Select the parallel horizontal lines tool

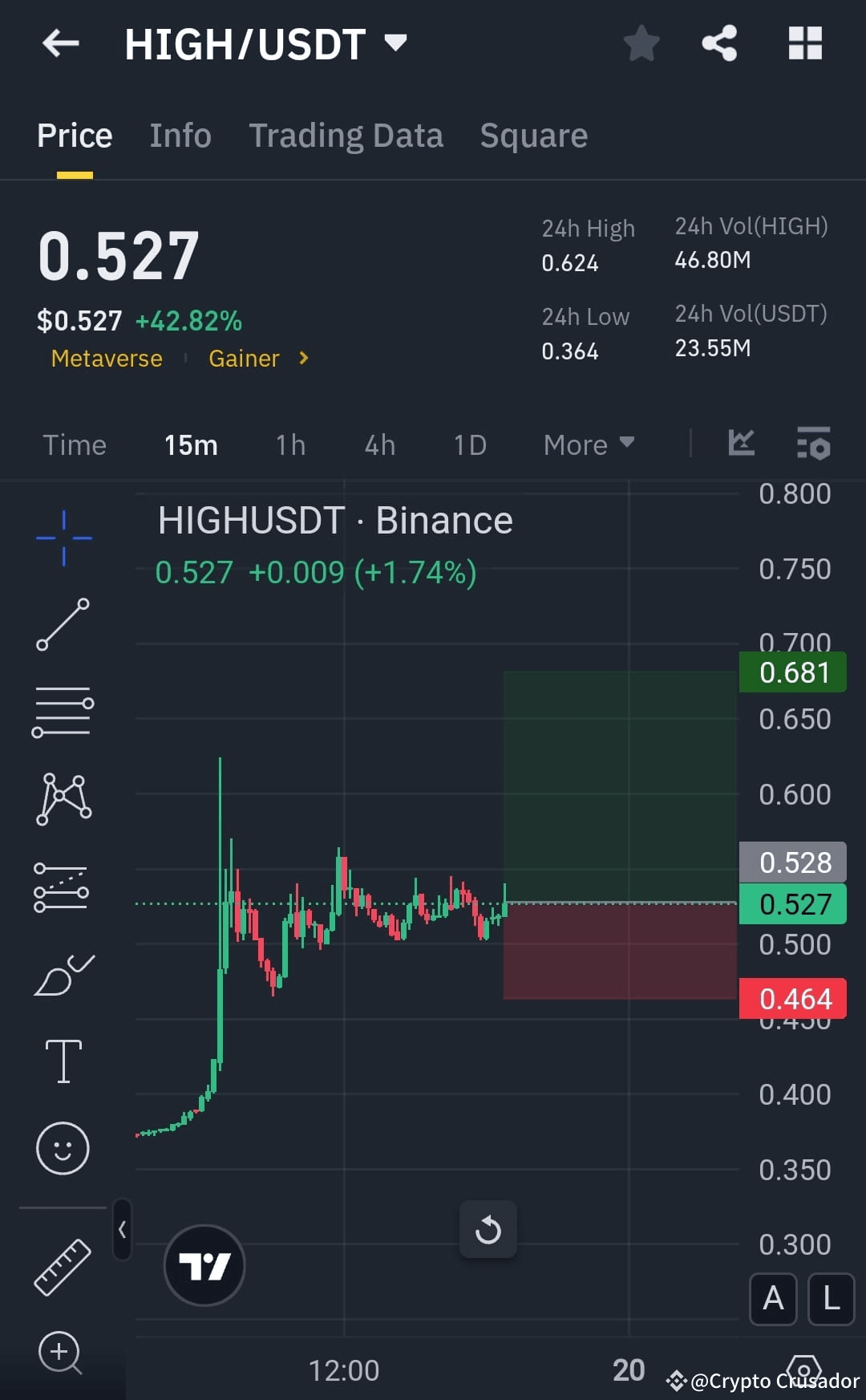tap(63, 712)
